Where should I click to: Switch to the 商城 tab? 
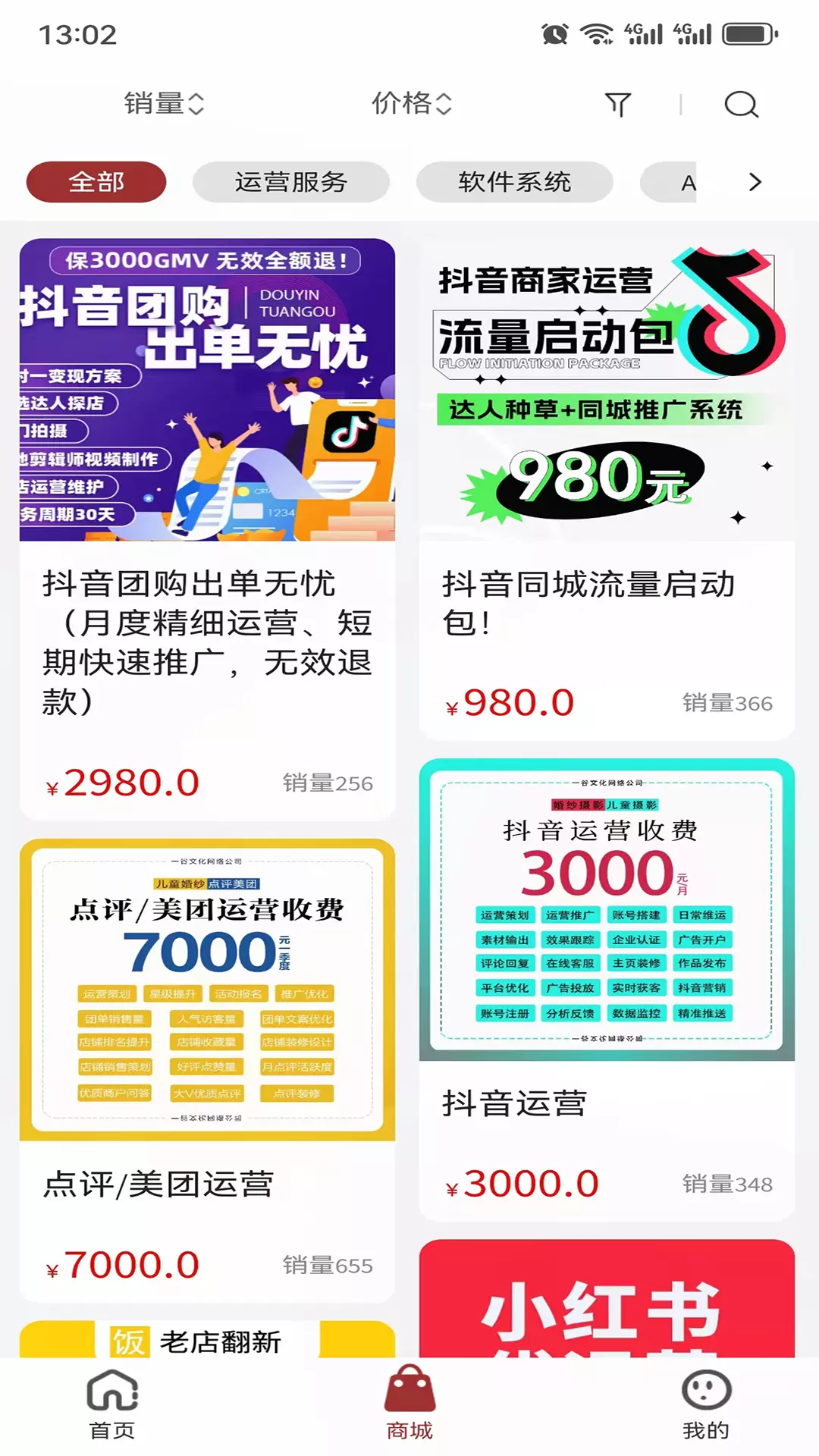click(409, 1405)
